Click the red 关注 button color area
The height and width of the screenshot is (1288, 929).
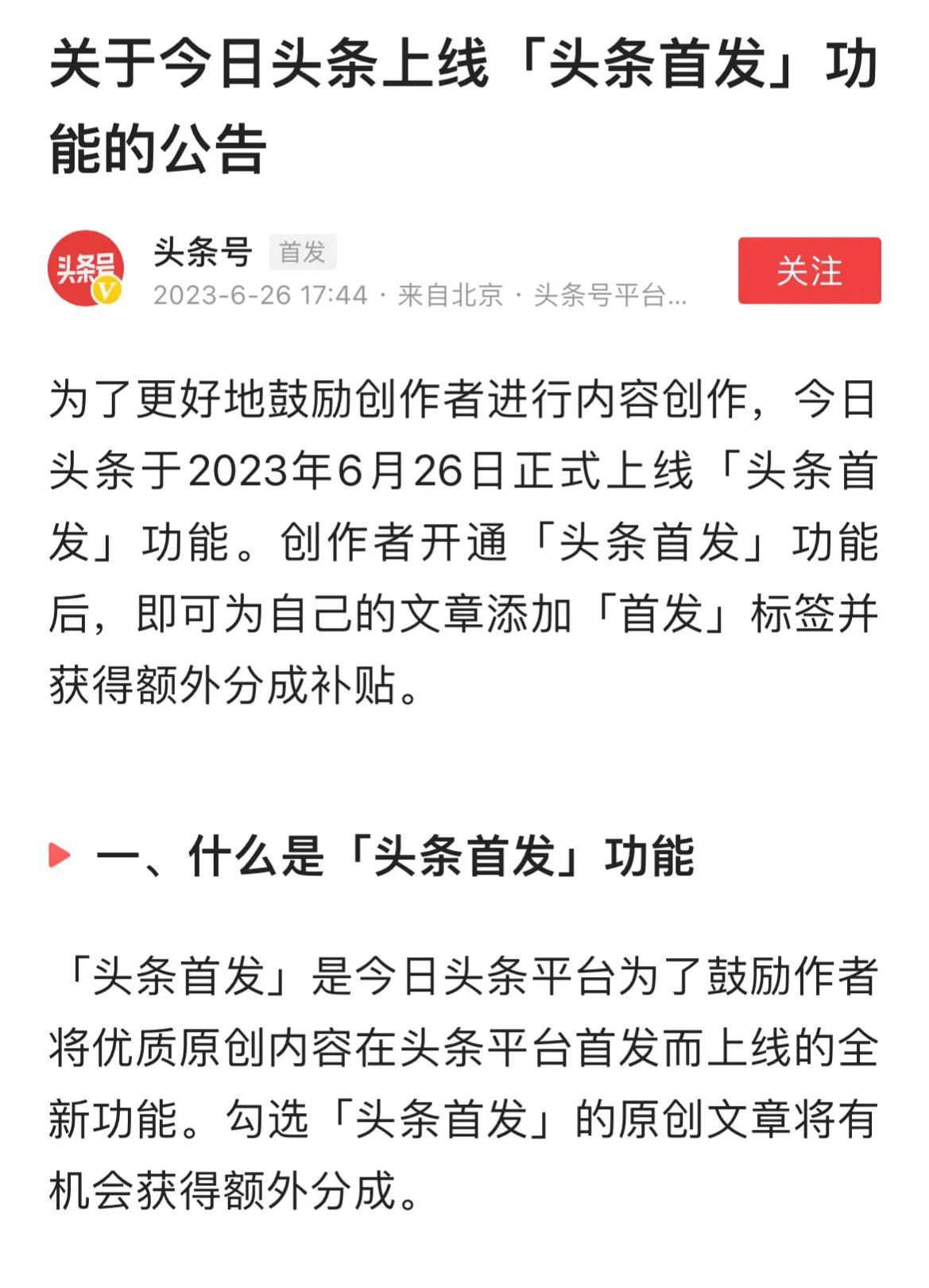(x=809, y=271)
